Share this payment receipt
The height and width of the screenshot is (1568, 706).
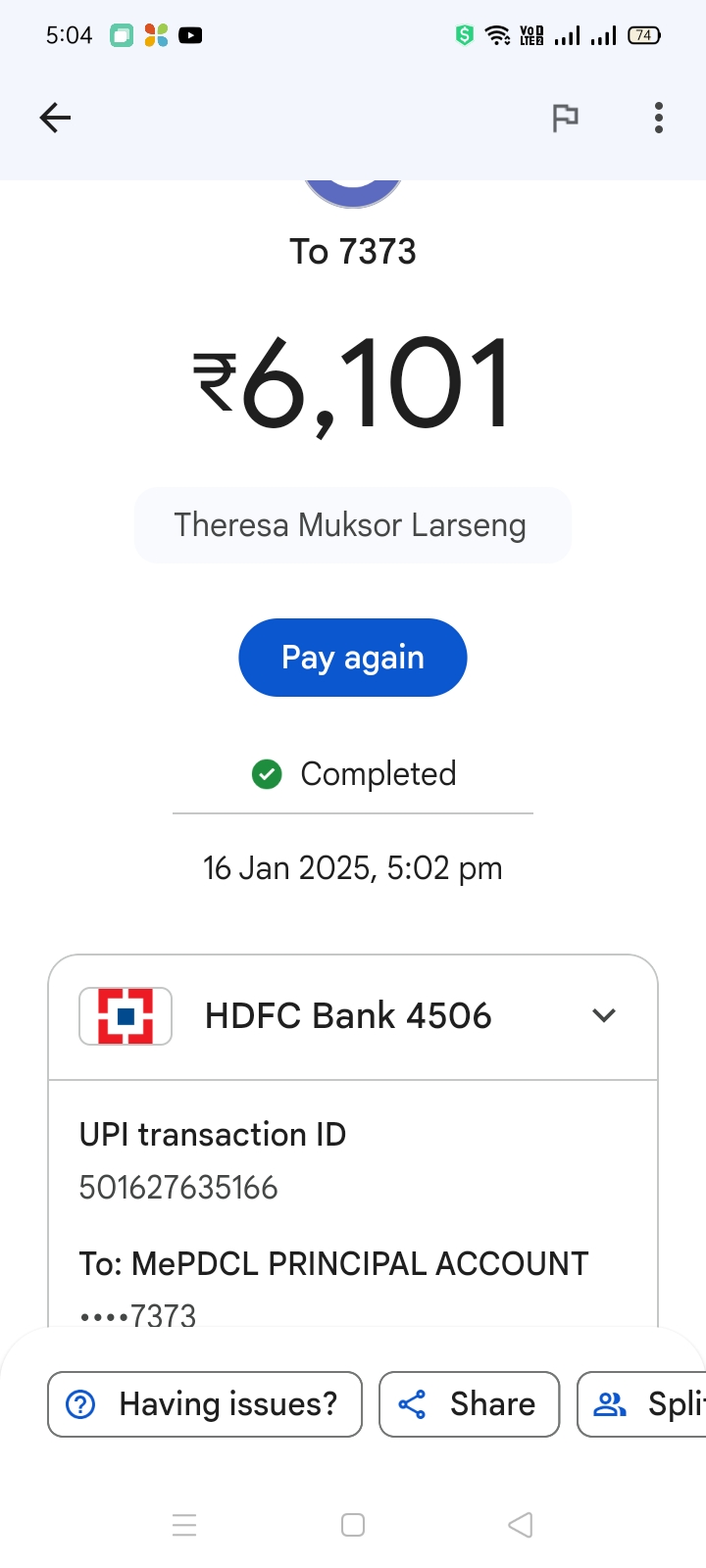469,1404
